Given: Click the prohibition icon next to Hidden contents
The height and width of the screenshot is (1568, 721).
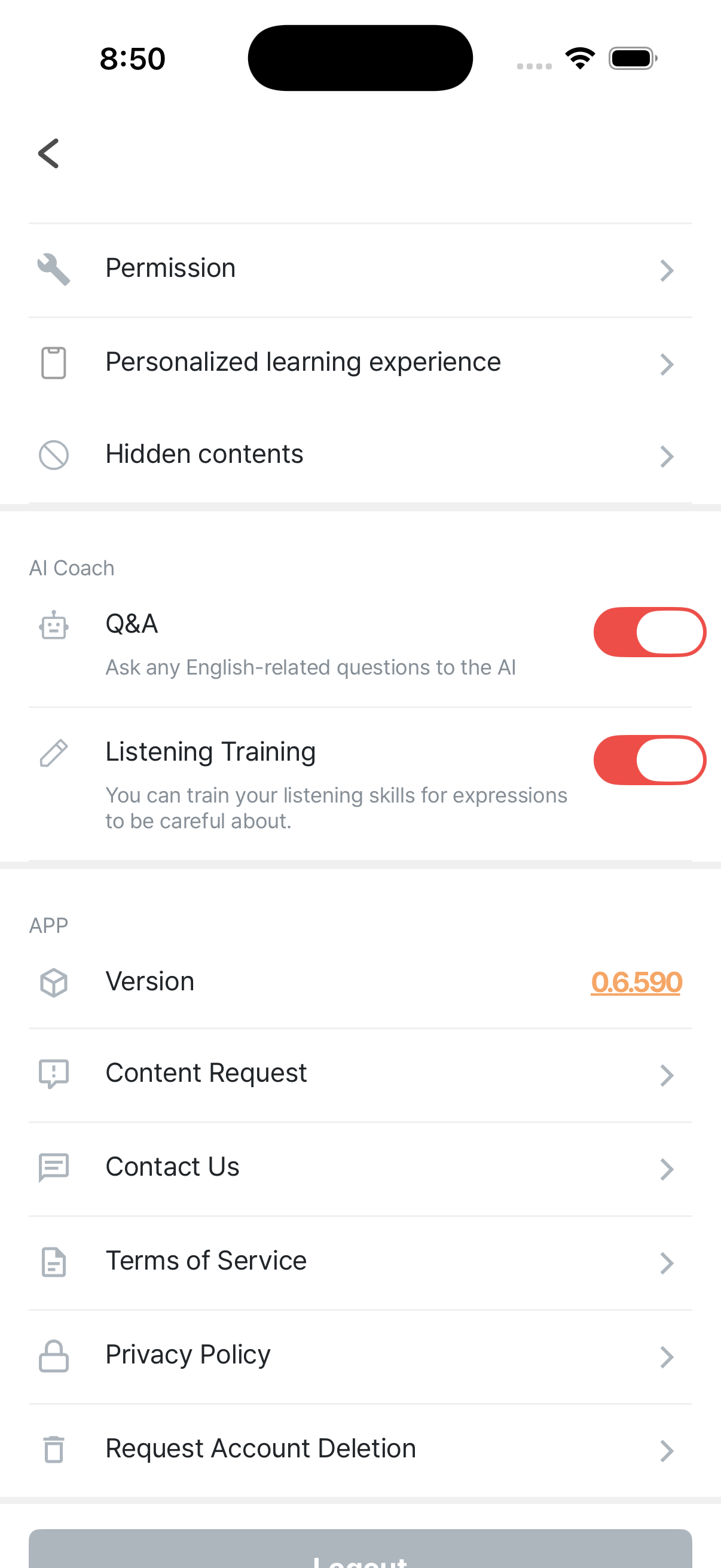Looking at the screenshot, I should (54, 454).
